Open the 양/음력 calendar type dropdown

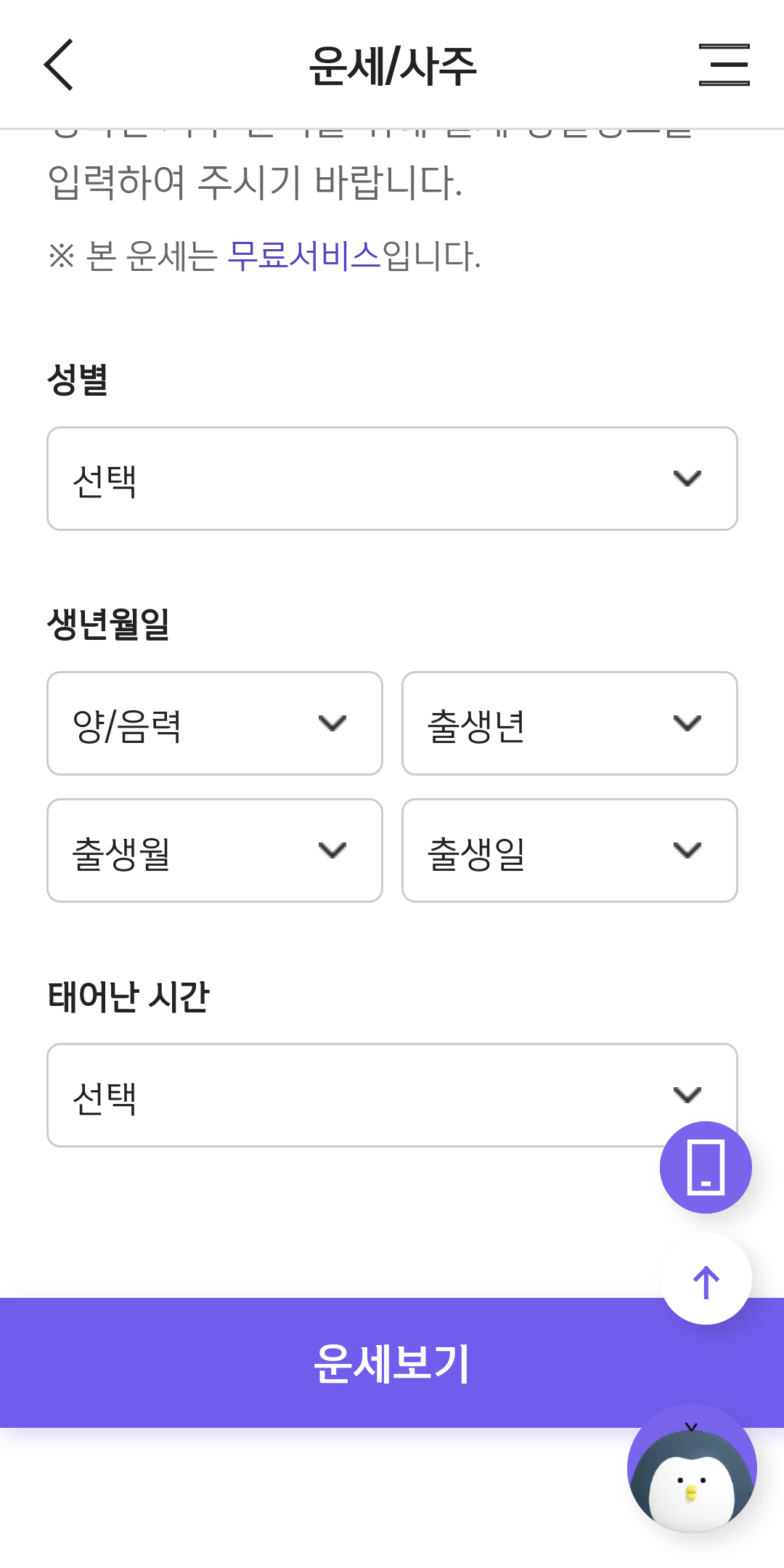coord(214,723)
